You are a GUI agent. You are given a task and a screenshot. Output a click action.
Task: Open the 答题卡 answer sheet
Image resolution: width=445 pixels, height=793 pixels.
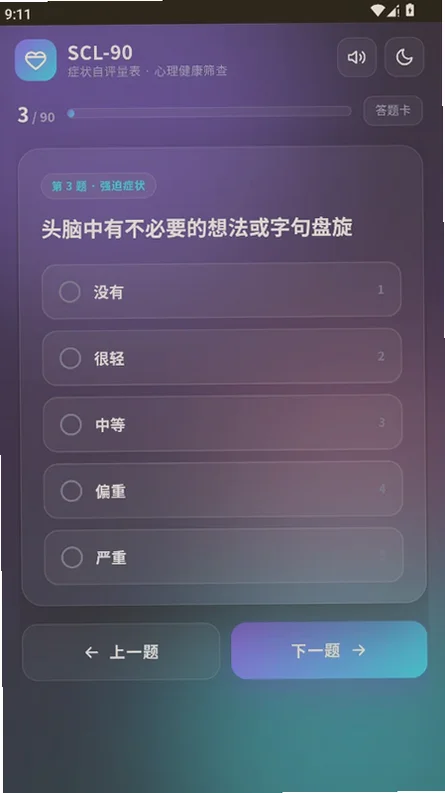393,110
